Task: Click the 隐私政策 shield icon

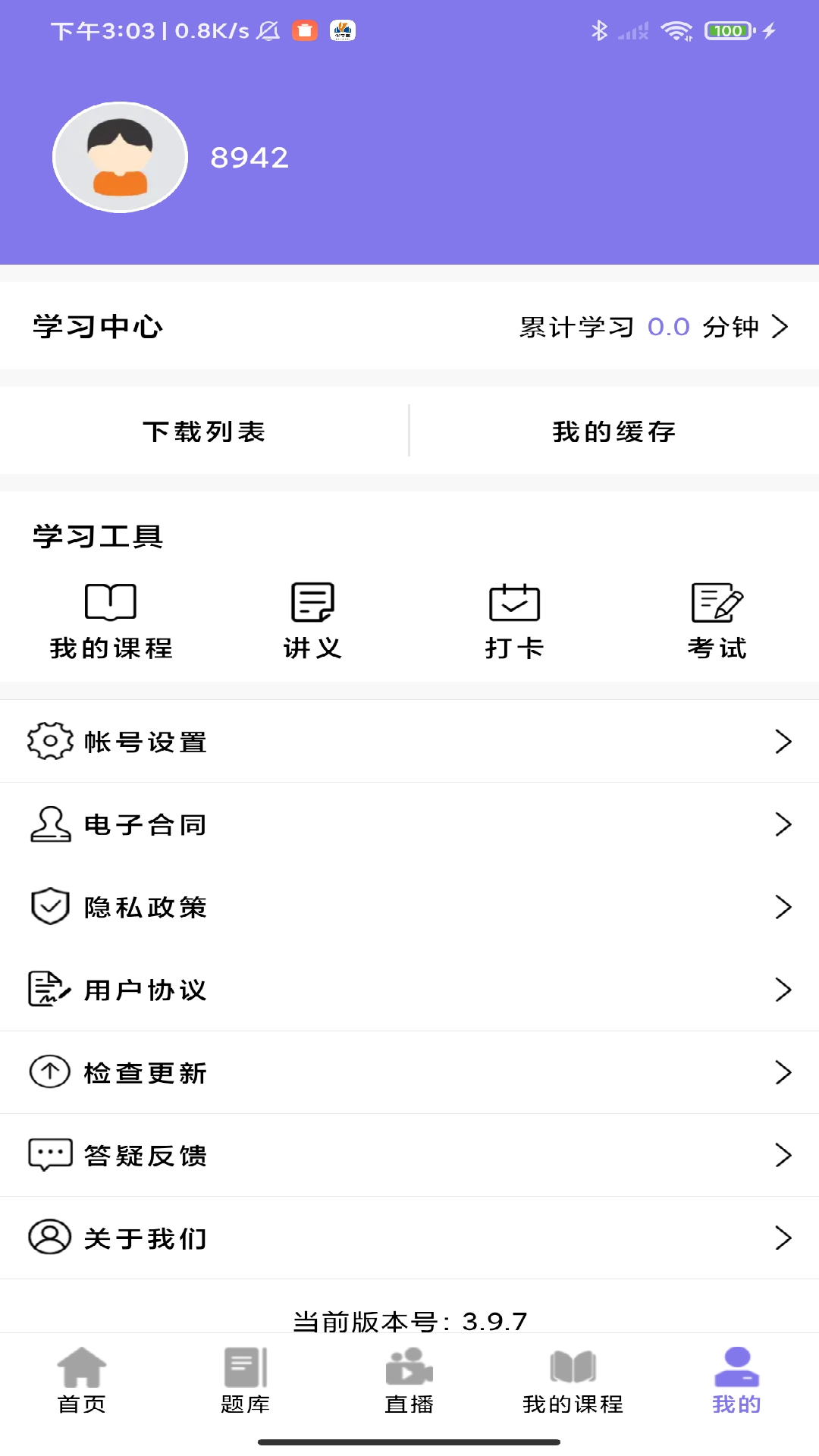Action: [x=49, y=907]
